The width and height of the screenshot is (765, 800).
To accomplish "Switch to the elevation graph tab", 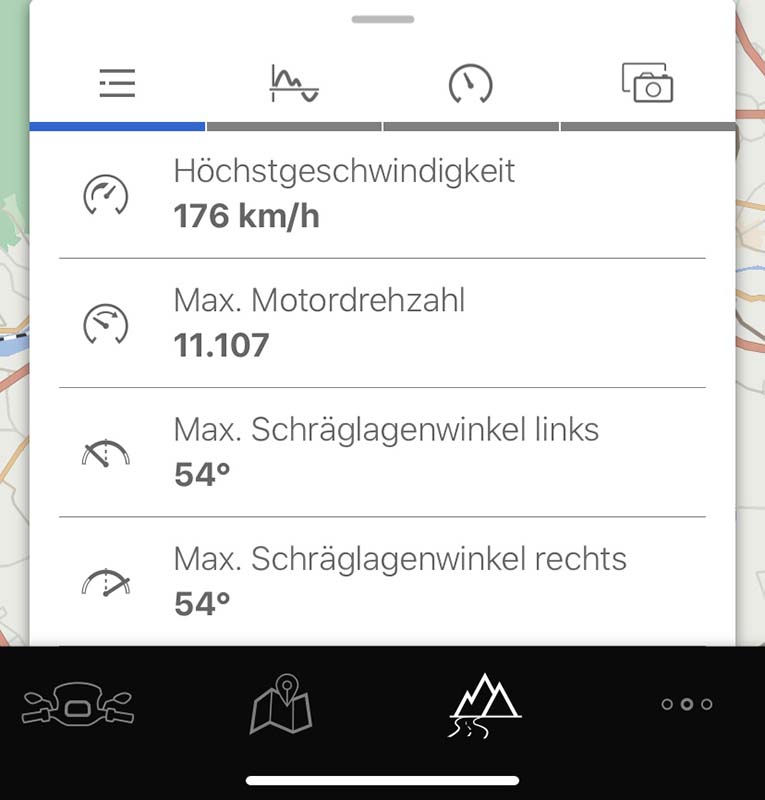I will [294, 84].
